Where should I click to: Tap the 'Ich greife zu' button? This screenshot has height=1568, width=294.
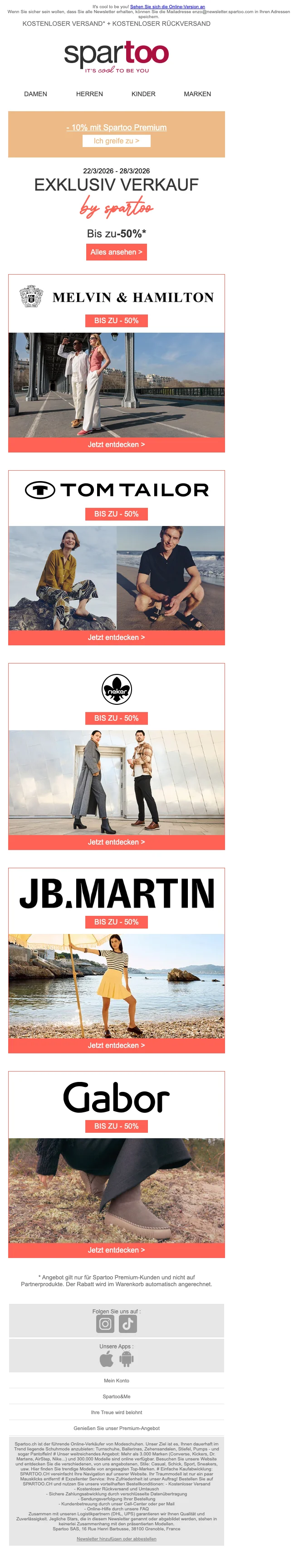click(116, 141)
